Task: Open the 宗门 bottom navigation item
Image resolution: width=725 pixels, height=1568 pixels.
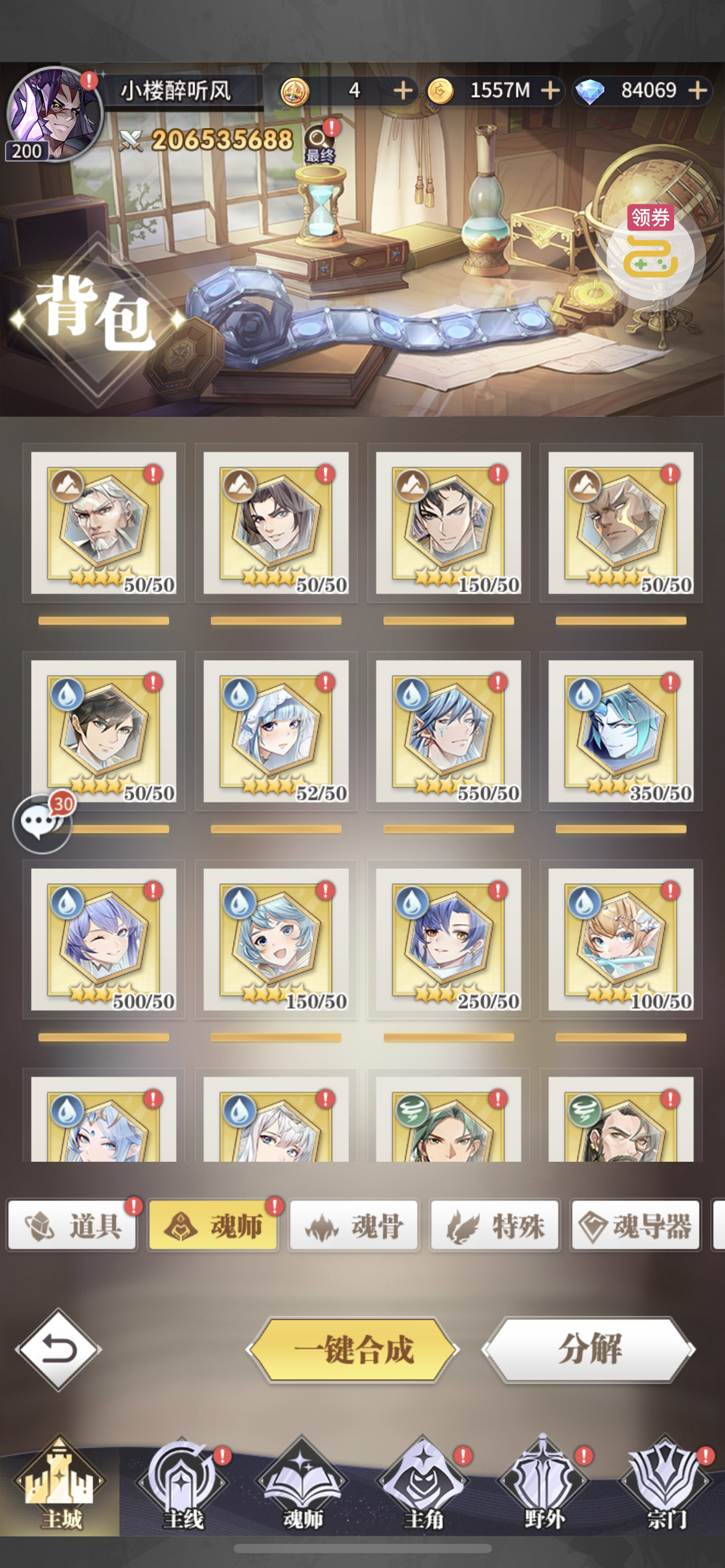Action: tap(666, 1486)
